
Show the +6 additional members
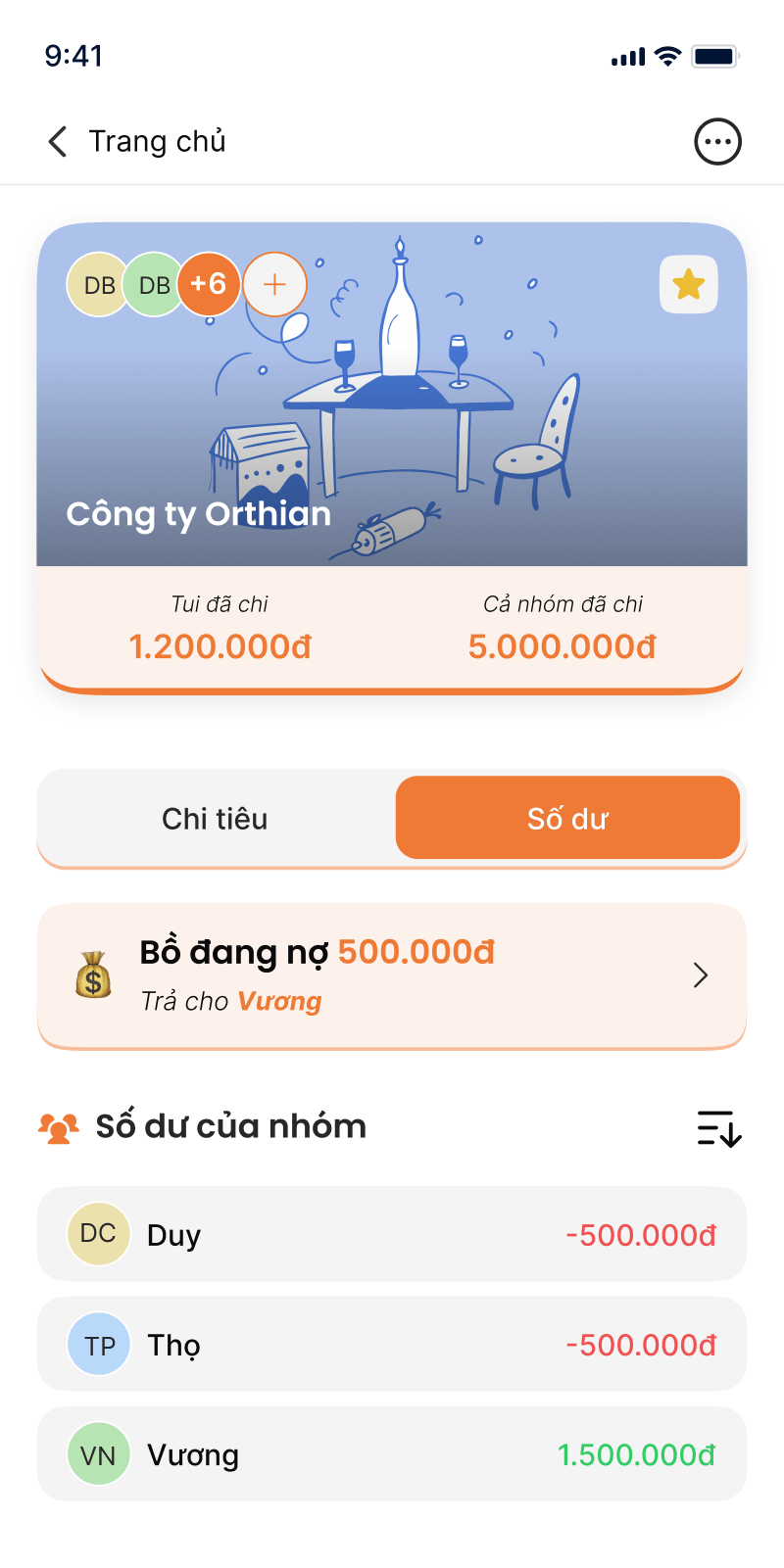(209, 285)
